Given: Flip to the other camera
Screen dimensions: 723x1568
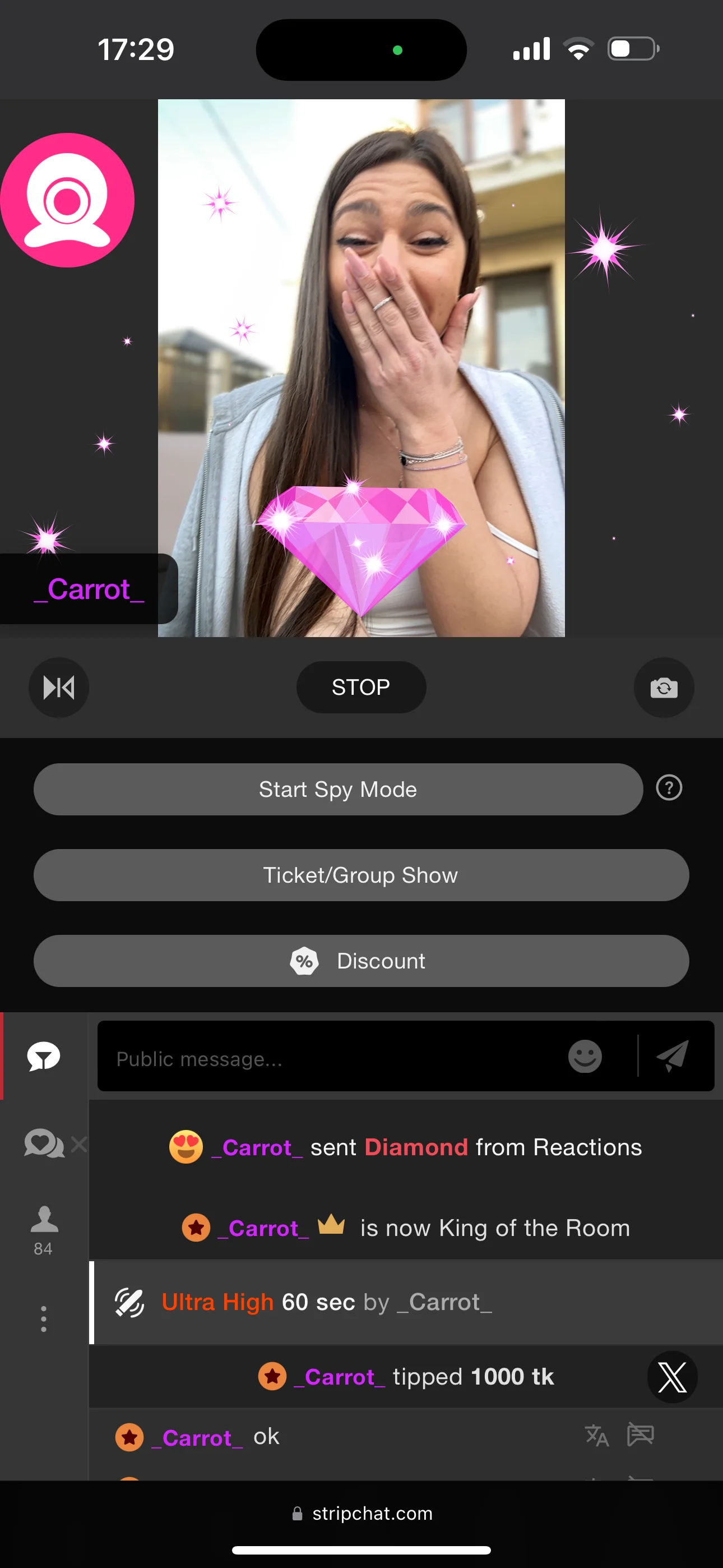Looking at the screenshot, I should pyautogui.click(x=664, y=688).
